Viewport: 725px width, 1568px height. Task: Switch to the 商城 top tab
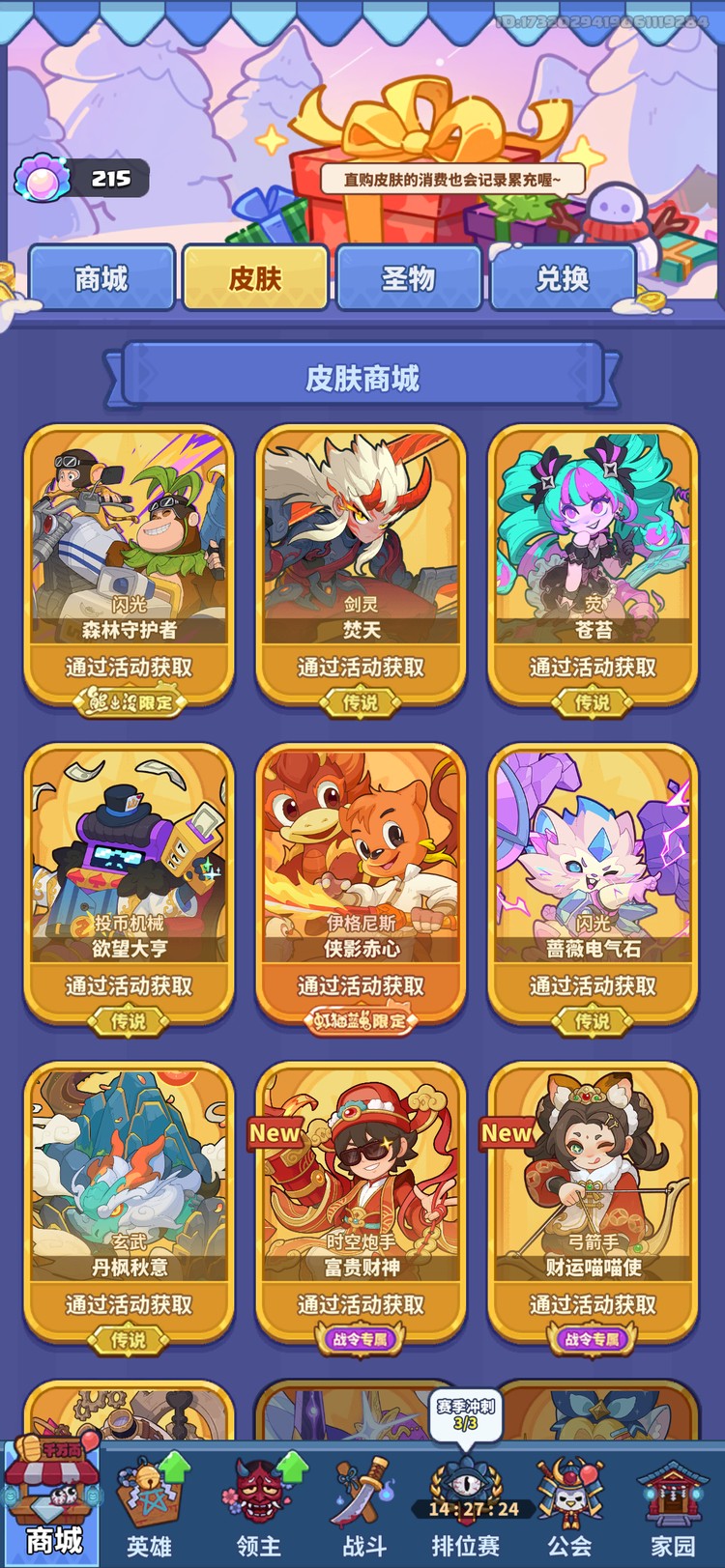(x=101, y=278)
